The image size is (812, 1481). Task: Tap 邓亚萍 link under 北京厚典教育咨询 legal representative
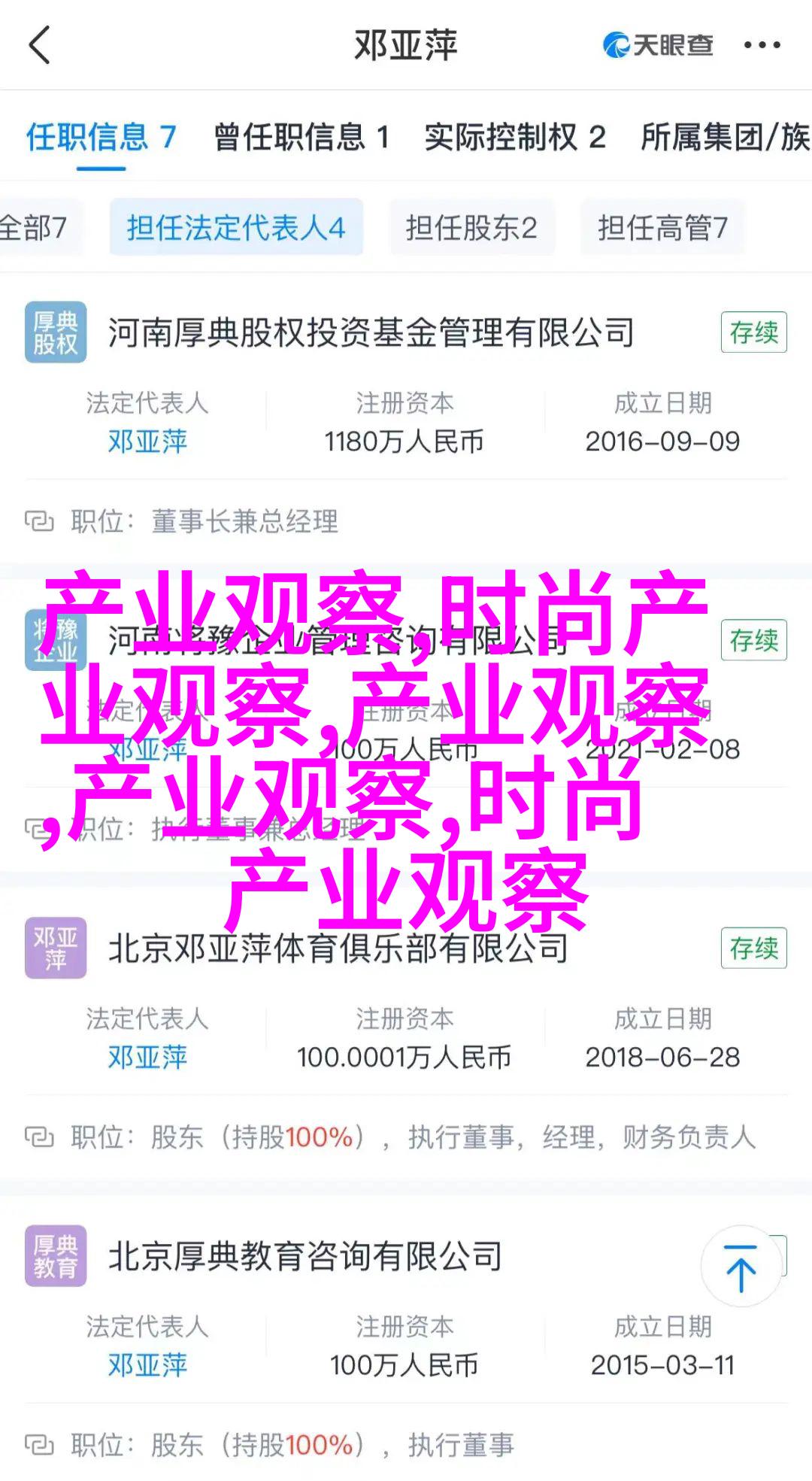147,1364
